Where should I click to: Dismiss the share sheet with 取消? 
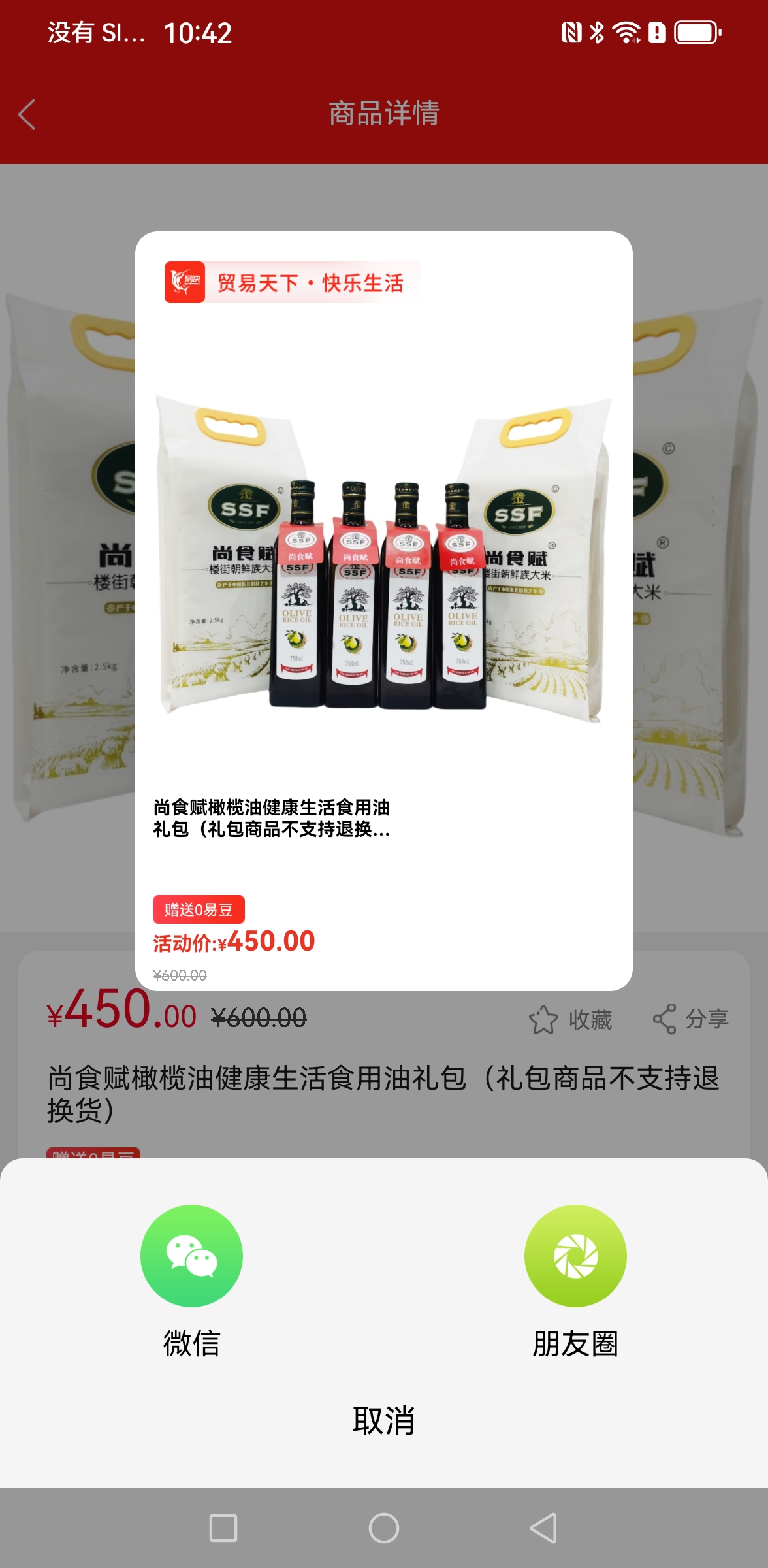(x=383, y=1420)
